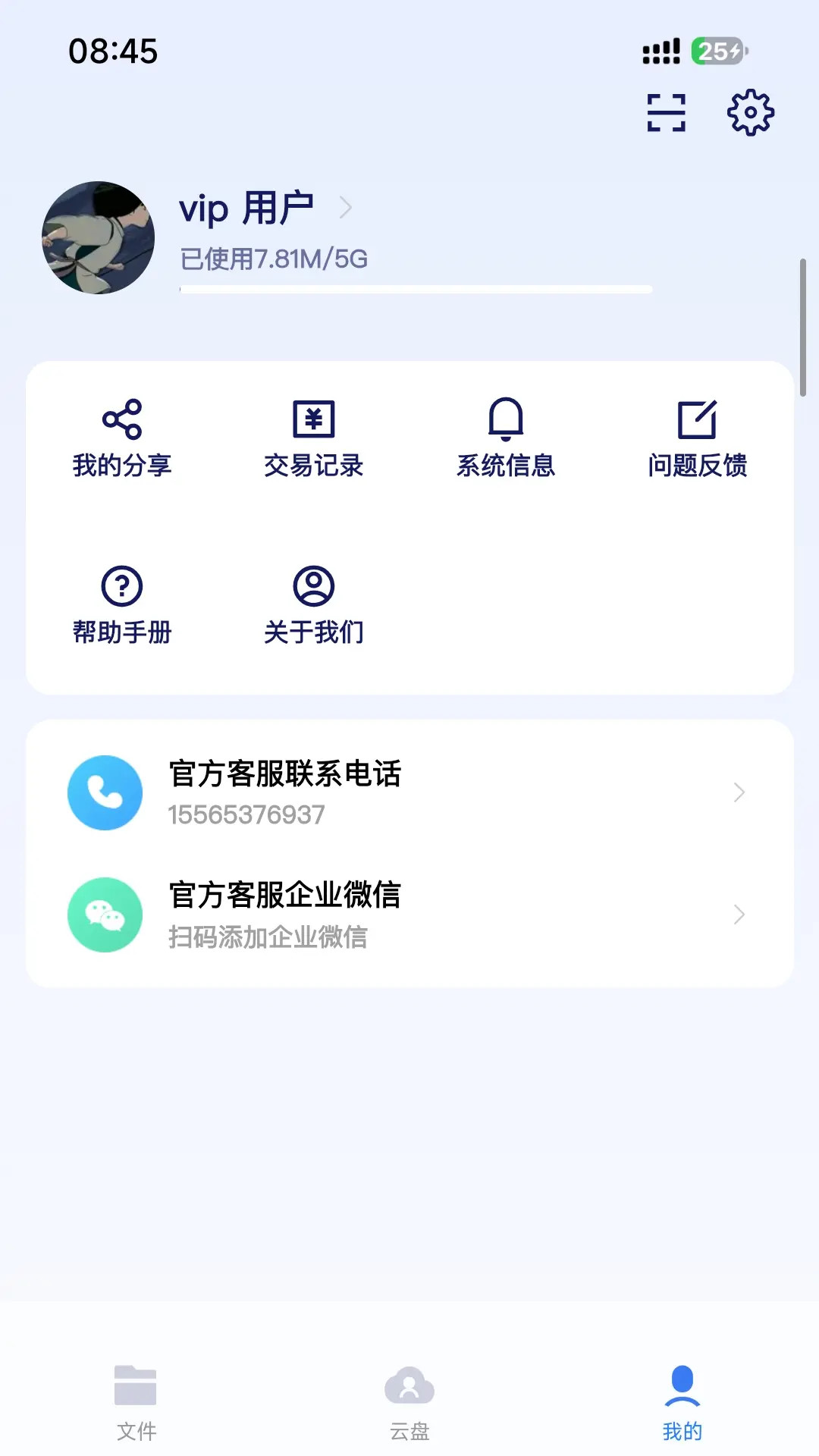Tap the green WeChat customer service icon
The height and width of the screenshot is (1456, 819).
pyautogui.click(x=105, y=915)
